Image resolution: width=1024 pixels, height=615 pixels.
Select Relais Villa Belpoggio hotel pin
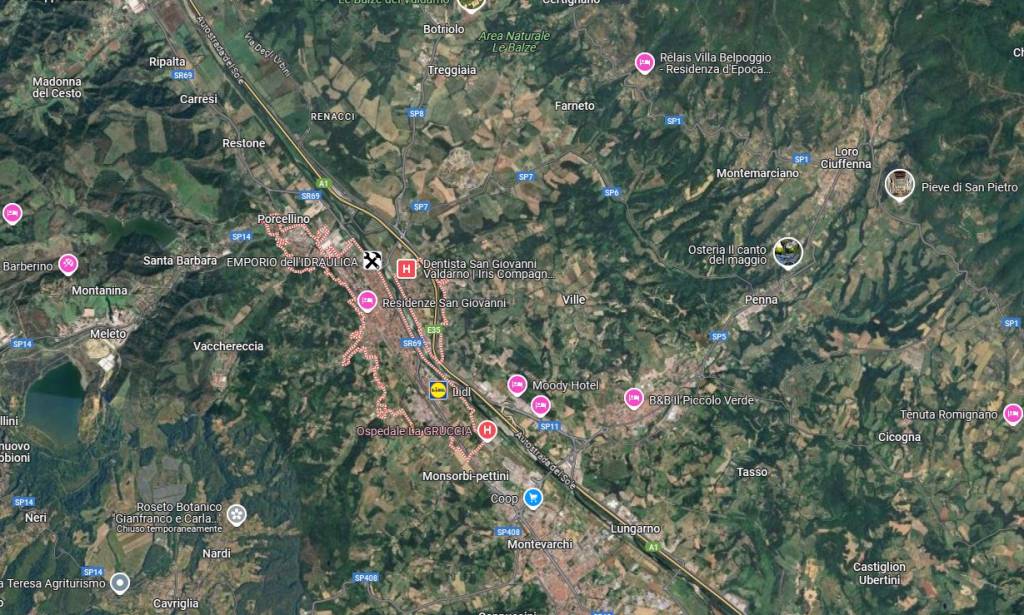click(x=645, y=63)
